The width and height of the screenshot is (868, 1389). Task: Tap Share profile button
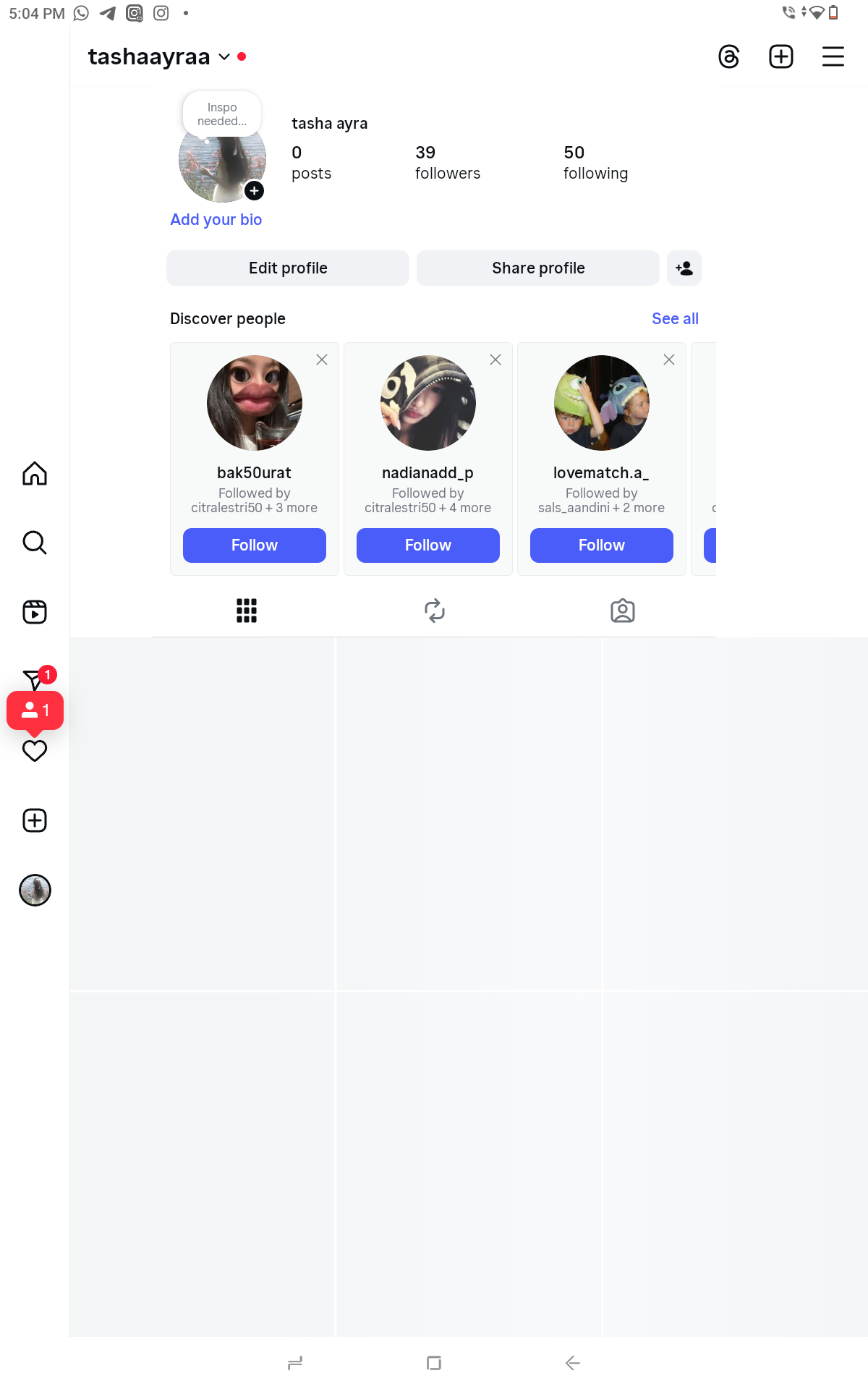click(x=537, y=268)
